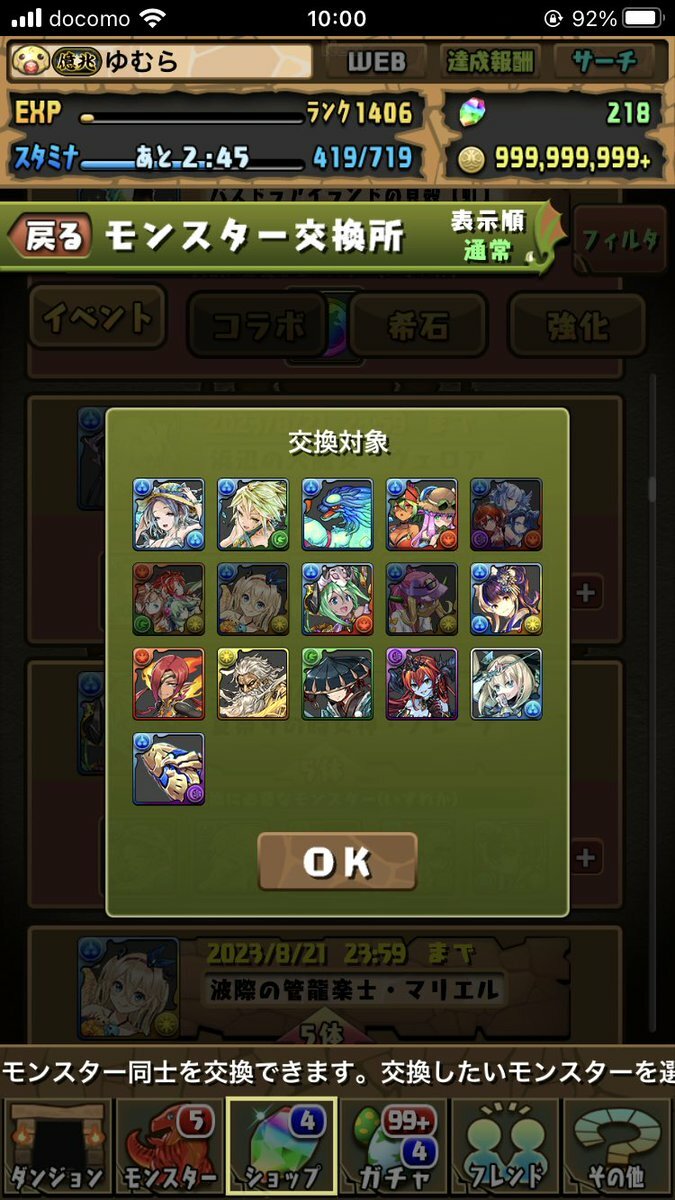Select the blue dragon monster icon

click(x=337, y=514)
